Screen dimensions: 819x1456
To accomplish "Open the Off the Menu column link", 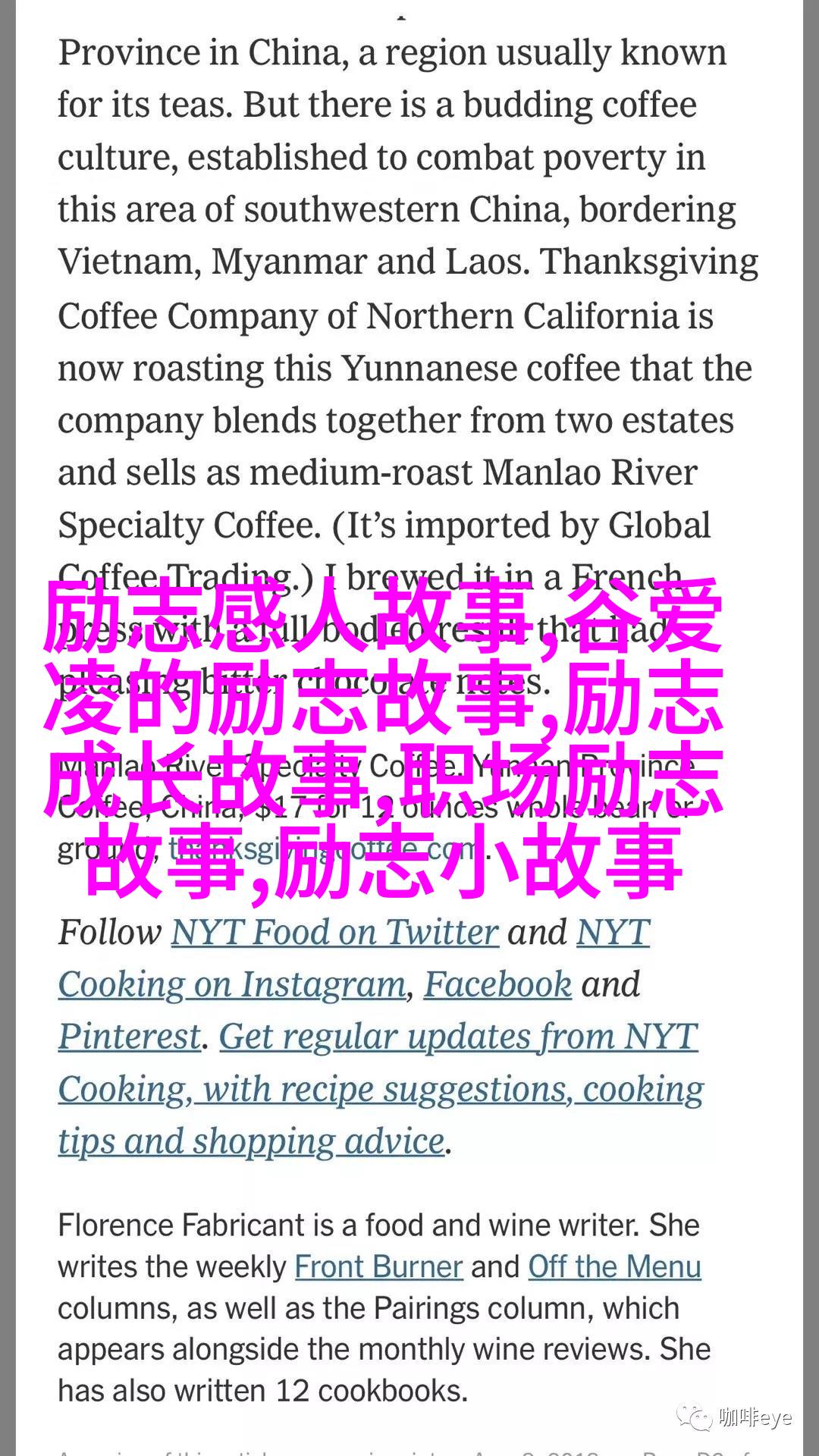I will [614, 1267].
